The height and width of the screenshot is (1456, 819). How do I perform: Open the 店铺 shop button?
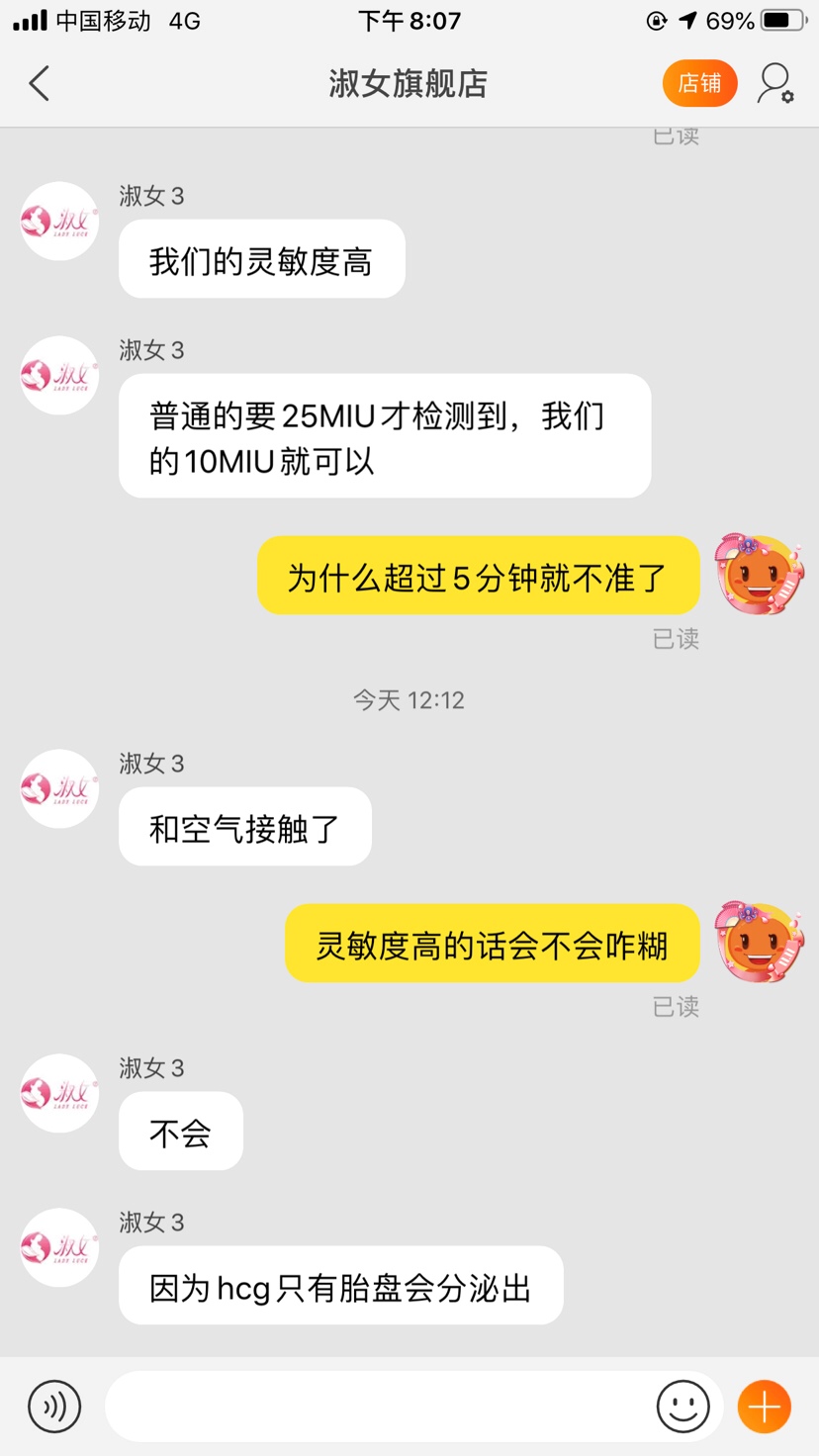click(x=699, y=84)
